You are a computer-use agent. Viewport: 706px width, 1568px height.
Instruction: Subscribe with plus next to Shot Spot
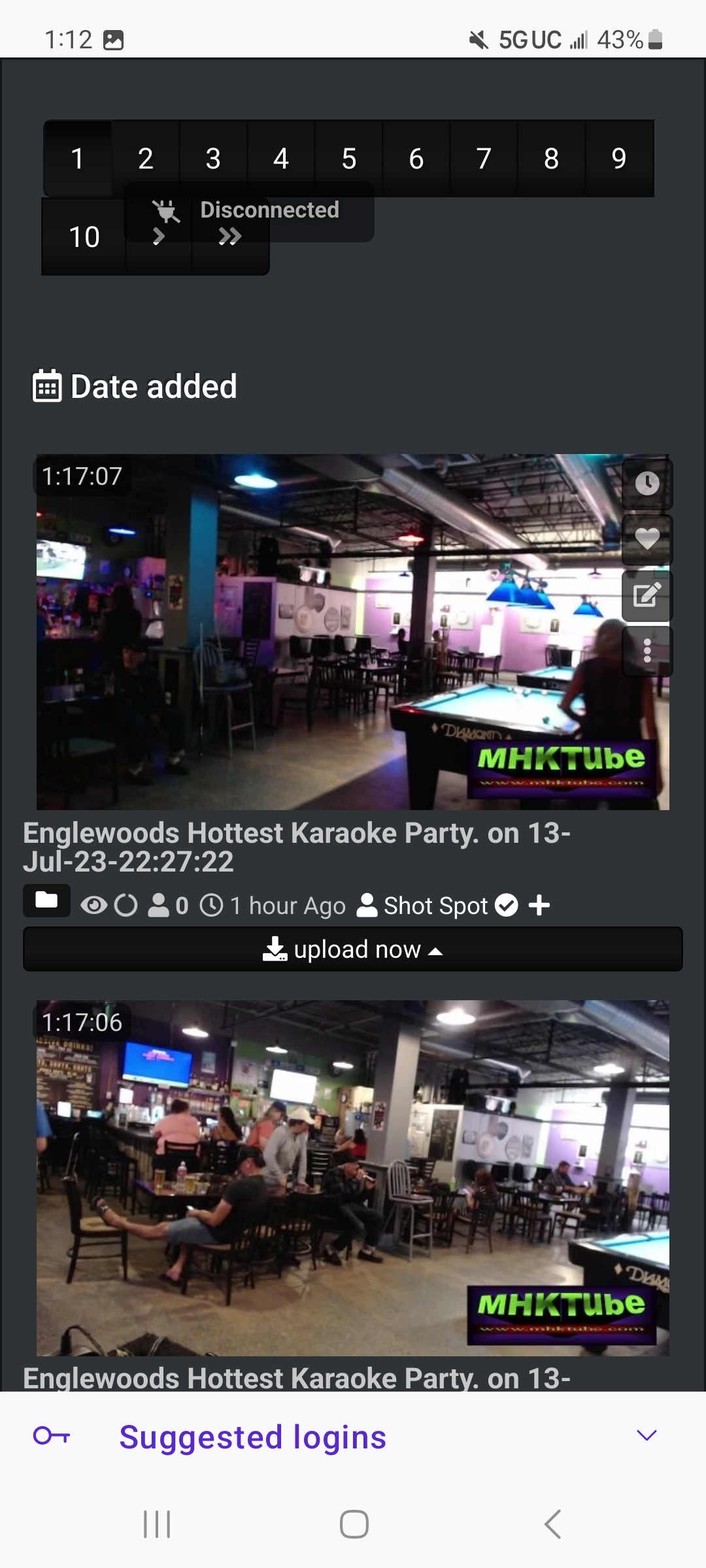click(539, 906)
